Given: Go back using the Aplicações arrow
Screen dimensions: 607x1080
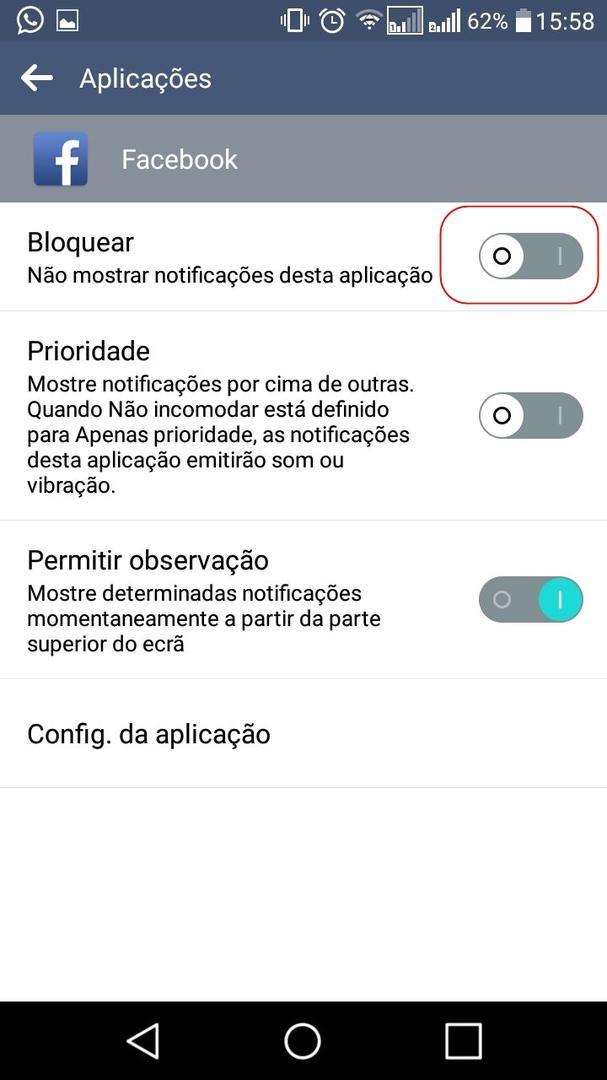Looking at the screenshot, I should coord(37,78).
